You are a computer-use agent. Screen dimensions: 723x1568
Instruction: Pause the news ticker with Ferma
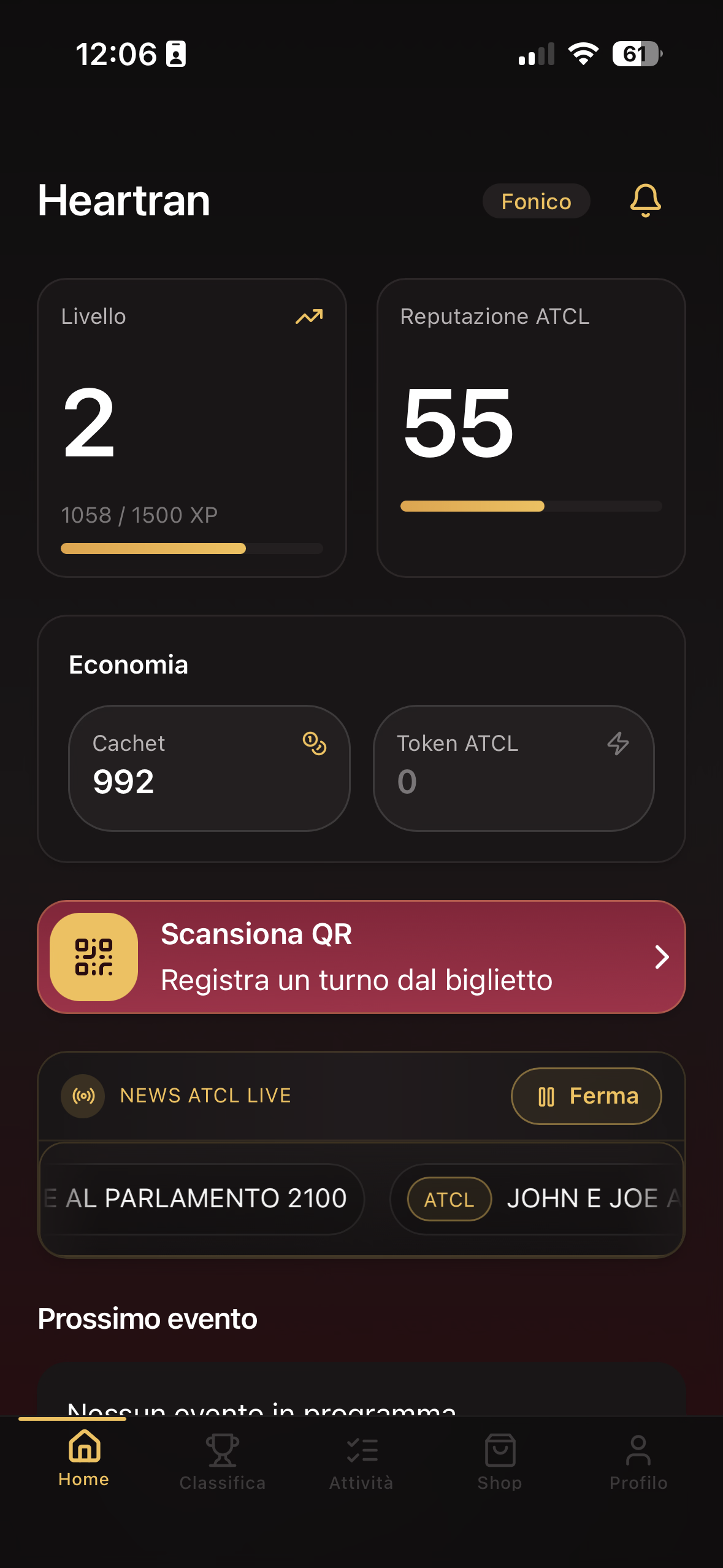tap(586, 1096)
